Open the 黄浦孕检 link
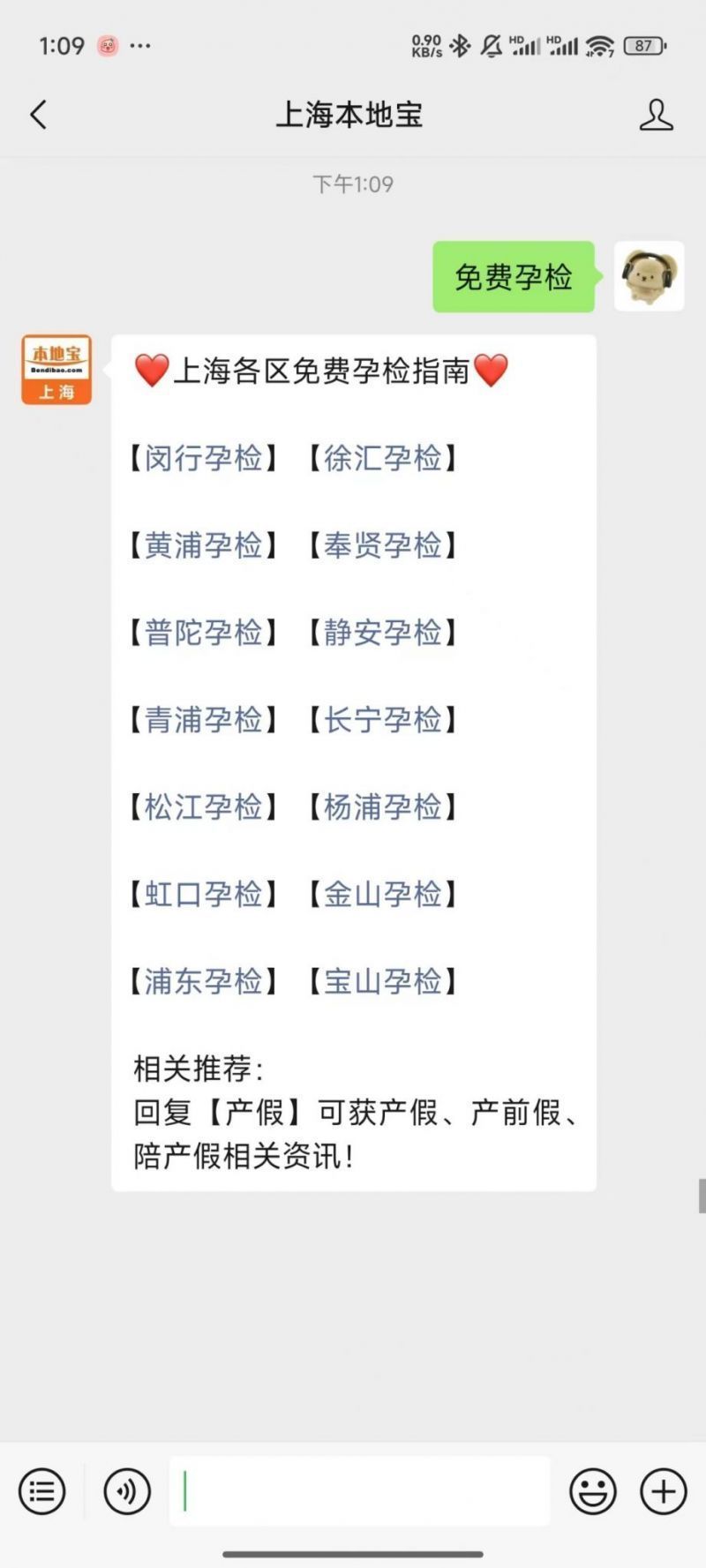 tap(204, 545)
